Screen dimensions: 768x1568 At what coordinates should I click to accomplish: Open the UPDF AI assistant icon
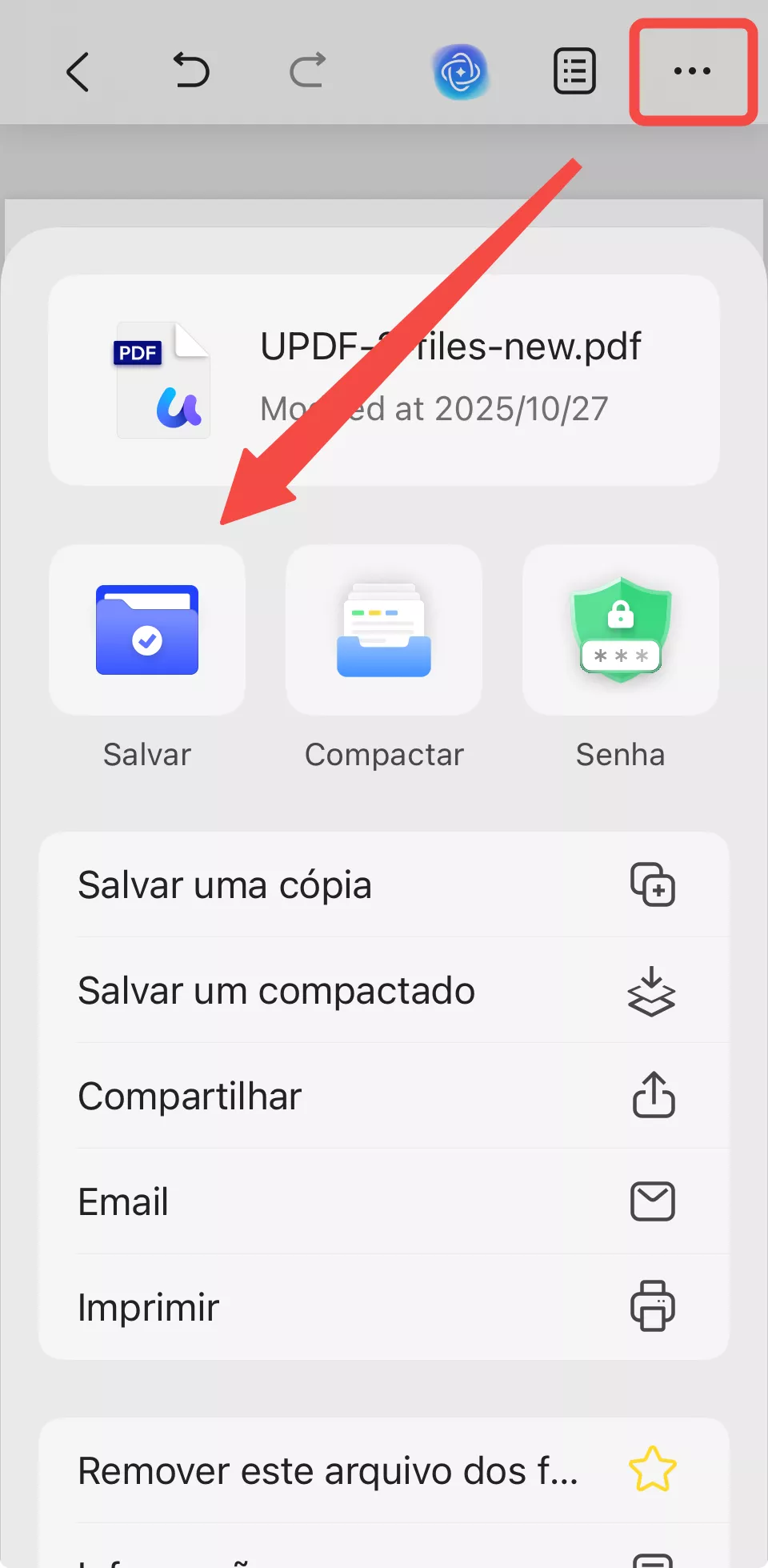click(462, 71)
